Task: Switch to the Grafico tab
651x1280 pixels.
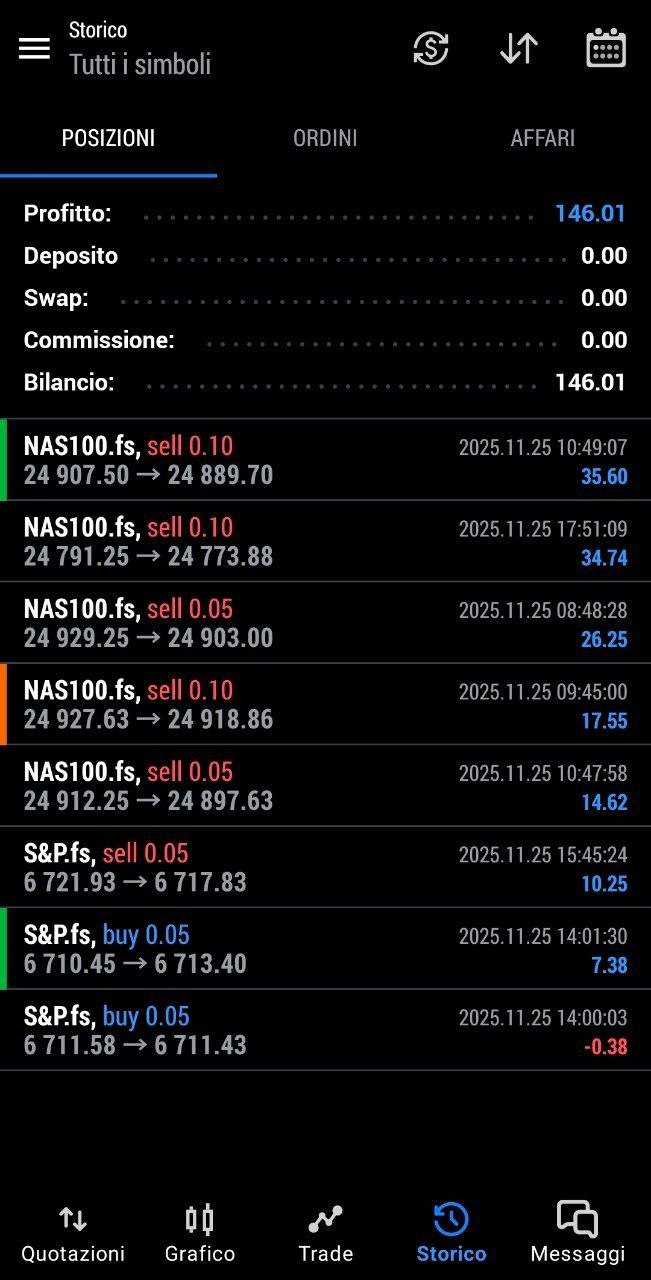Action: pos(200,1233)
